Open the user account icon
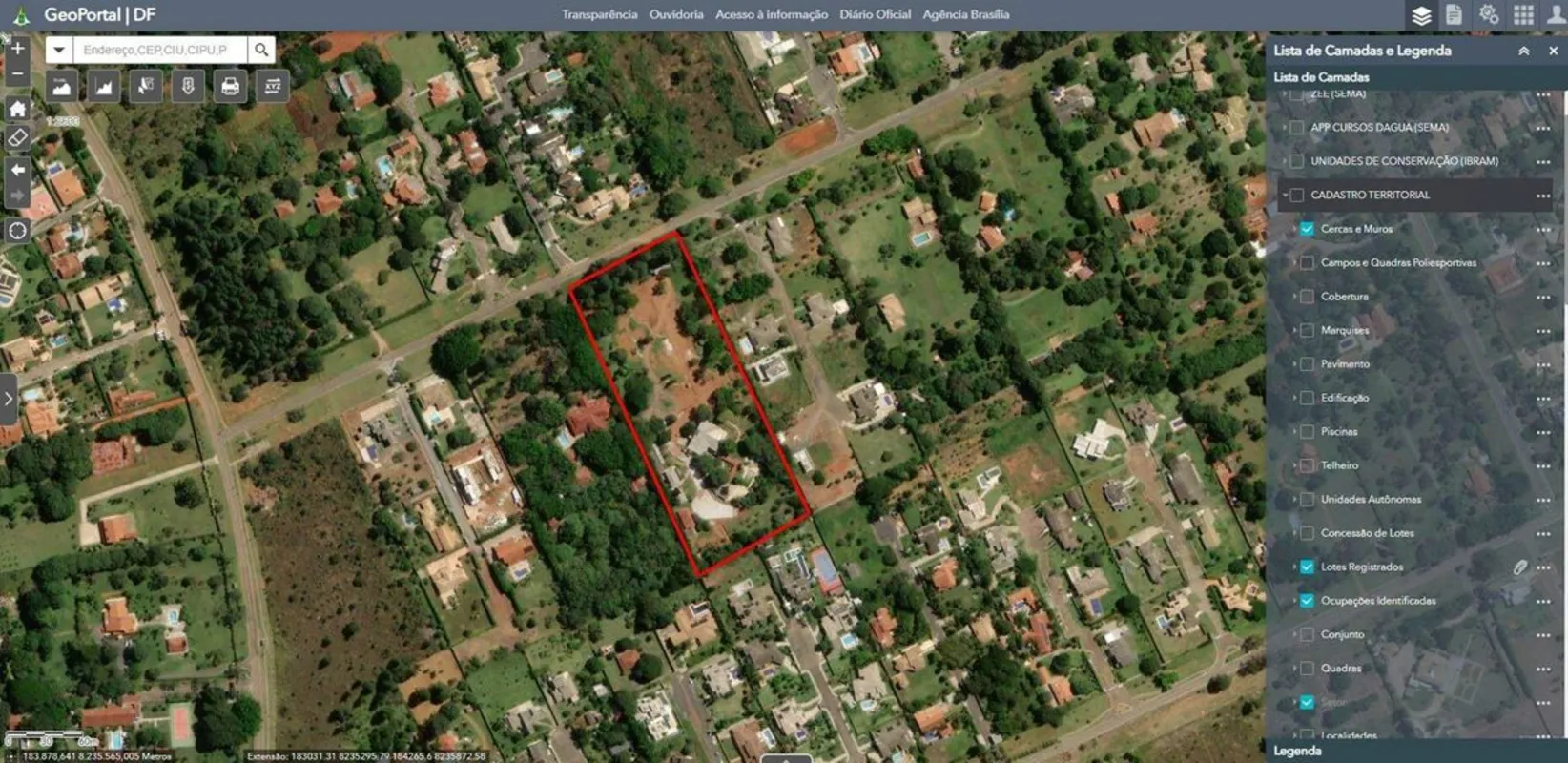Image resolution: width=1568 pixels, height=763 pixels. click(x=1556, y=14)
